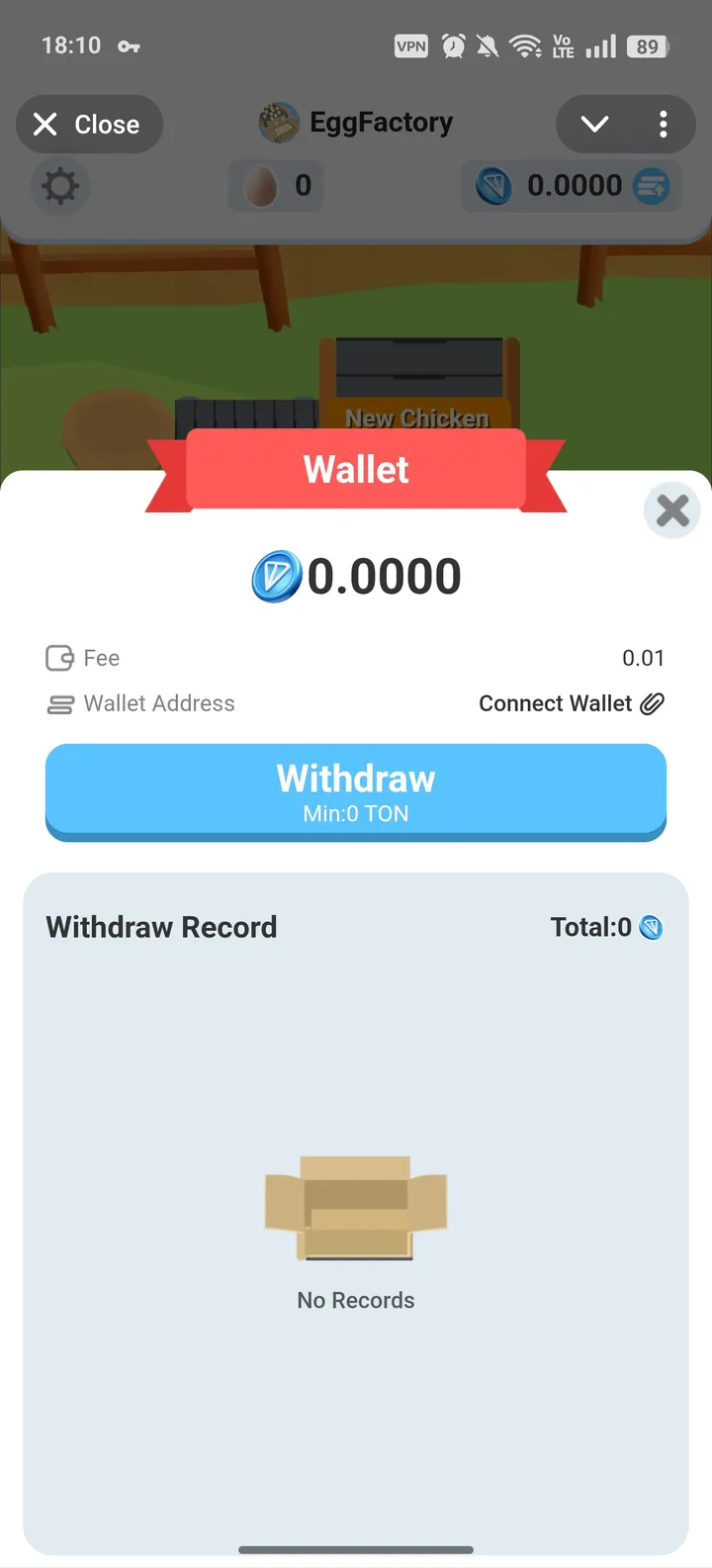Tap the Withdraw button
The width and height of the screenshot is (712, 1568).
click(x=356, y=792)
